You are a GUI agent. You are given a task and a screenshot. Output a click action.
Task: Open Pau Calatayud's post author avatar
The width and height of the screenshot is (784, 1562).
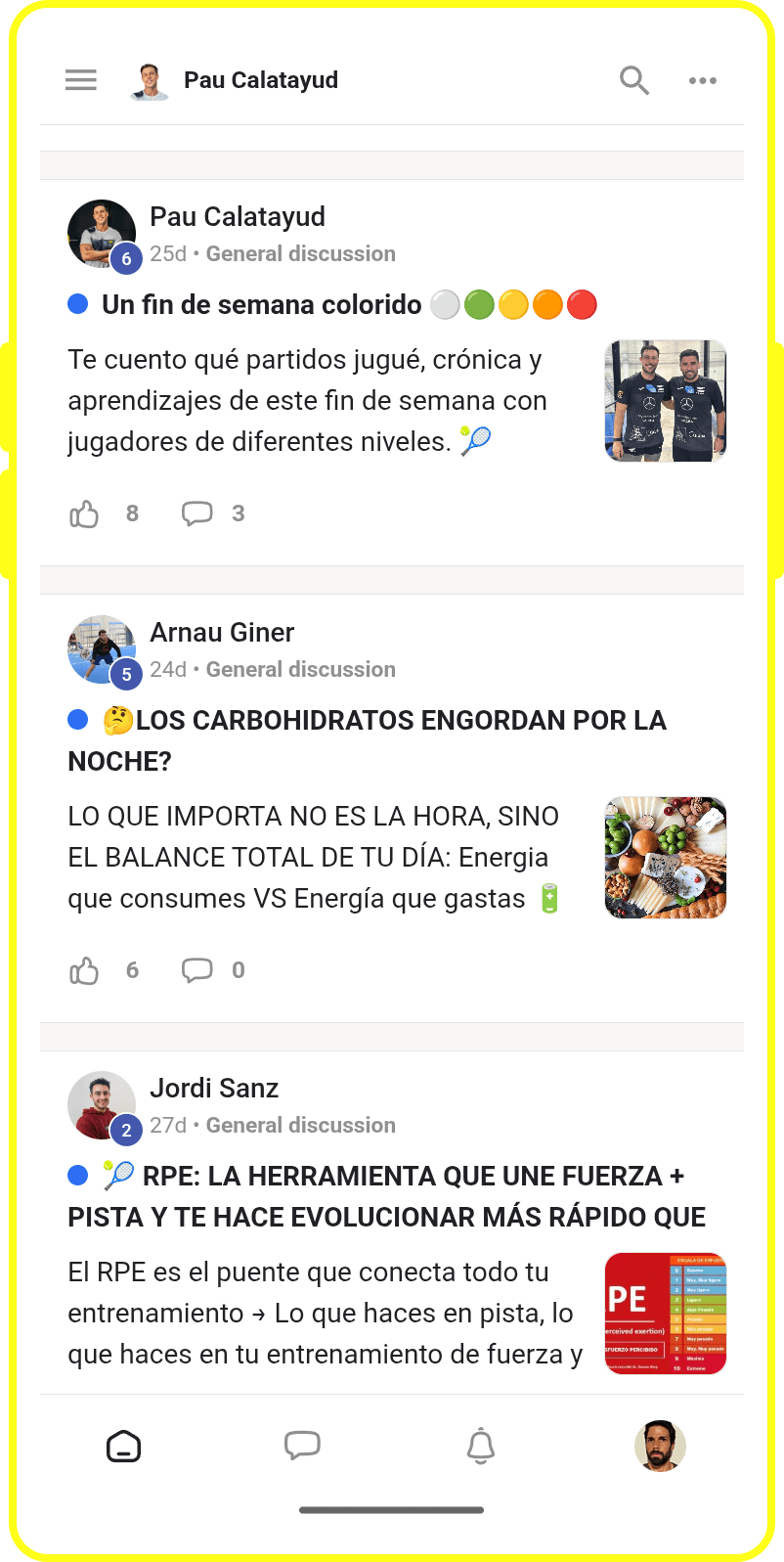click(102, 234)
